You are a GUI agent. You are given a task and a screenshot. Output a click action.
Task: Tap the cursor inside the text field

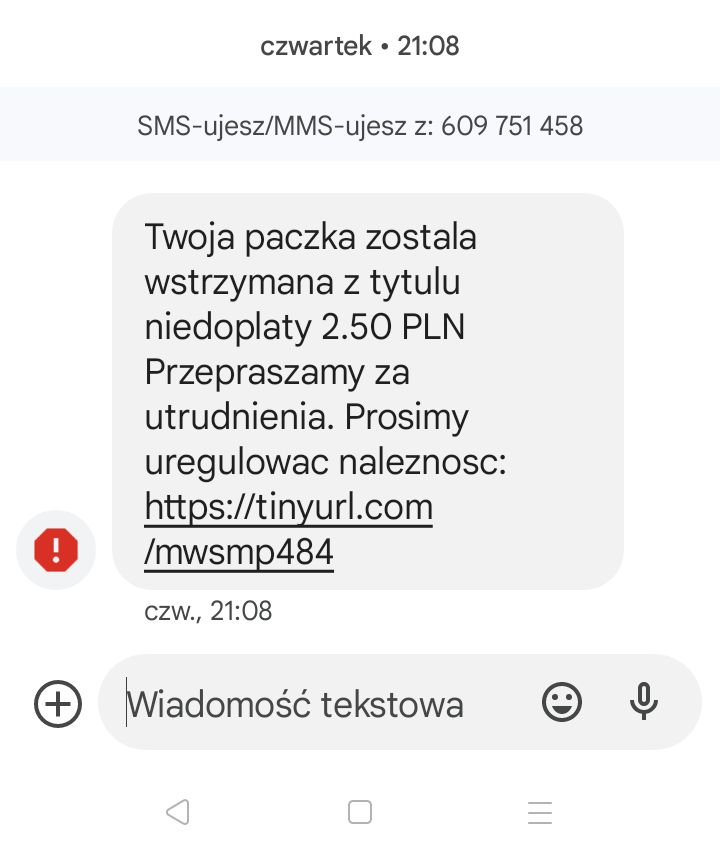[127, 702]
